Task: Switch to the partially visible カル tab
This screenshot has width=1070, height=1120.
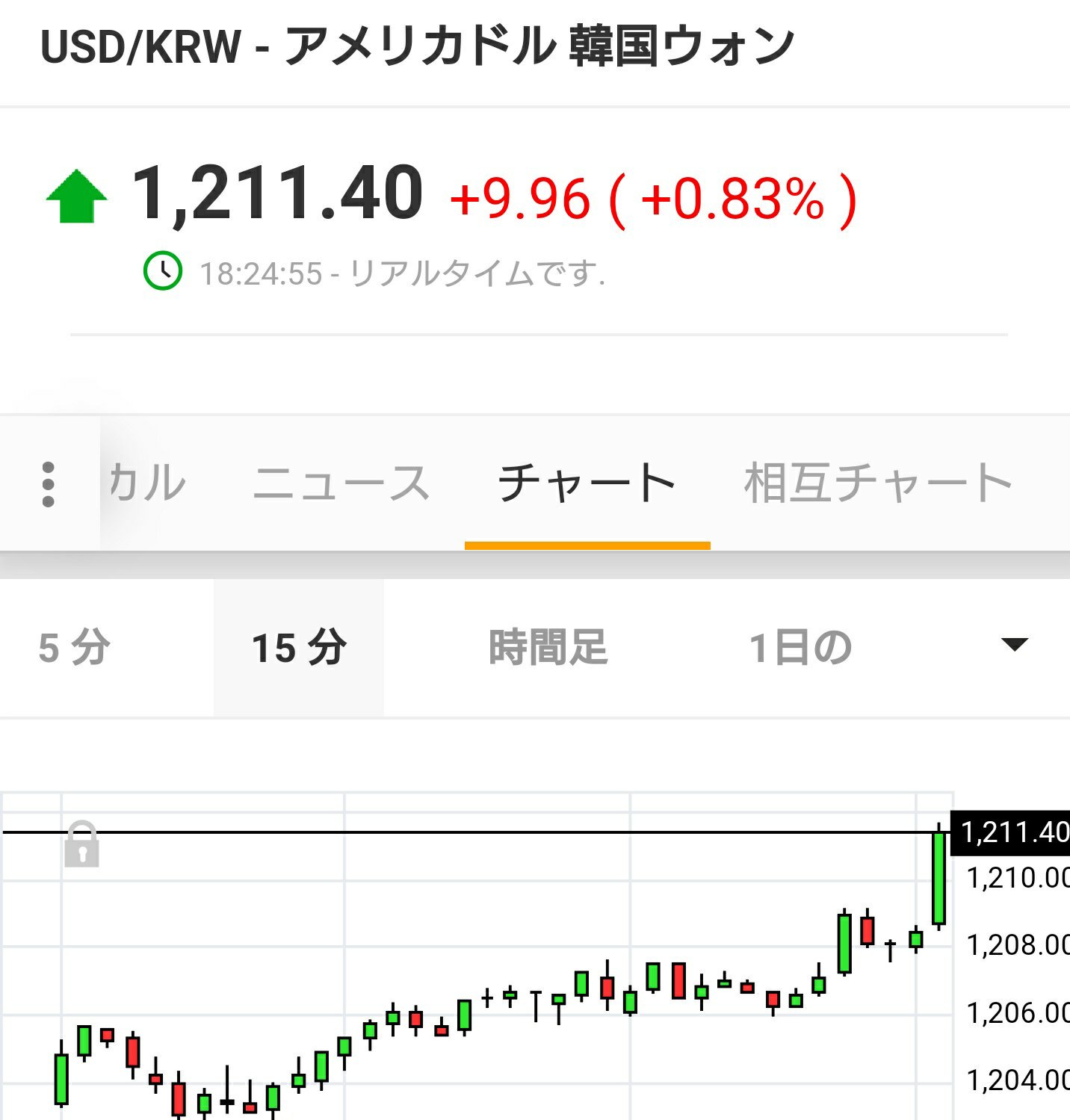Action: (146, 483)
